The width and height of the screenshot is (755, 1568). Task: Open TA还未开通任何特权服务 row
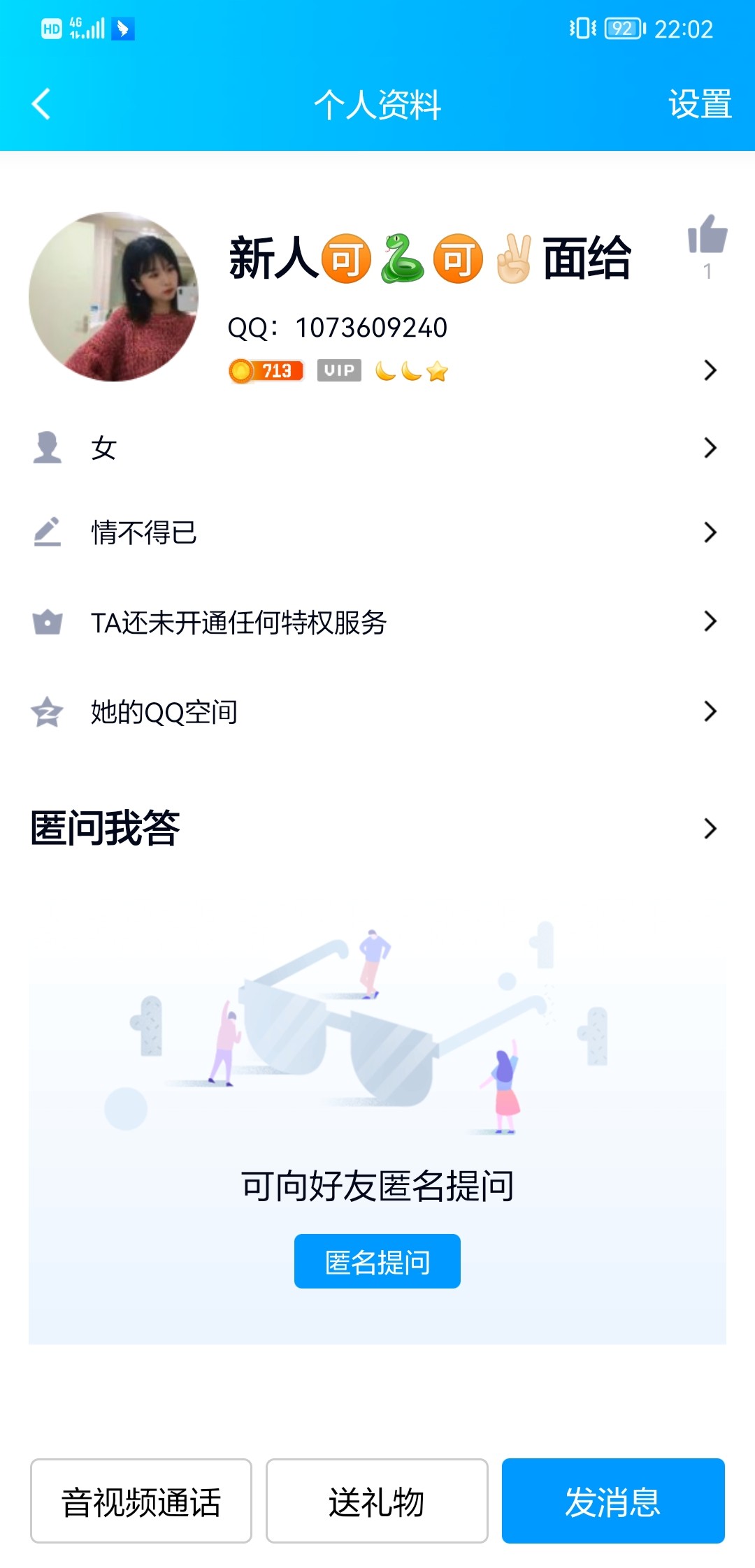pyautogui.click(x=377, y=622)
